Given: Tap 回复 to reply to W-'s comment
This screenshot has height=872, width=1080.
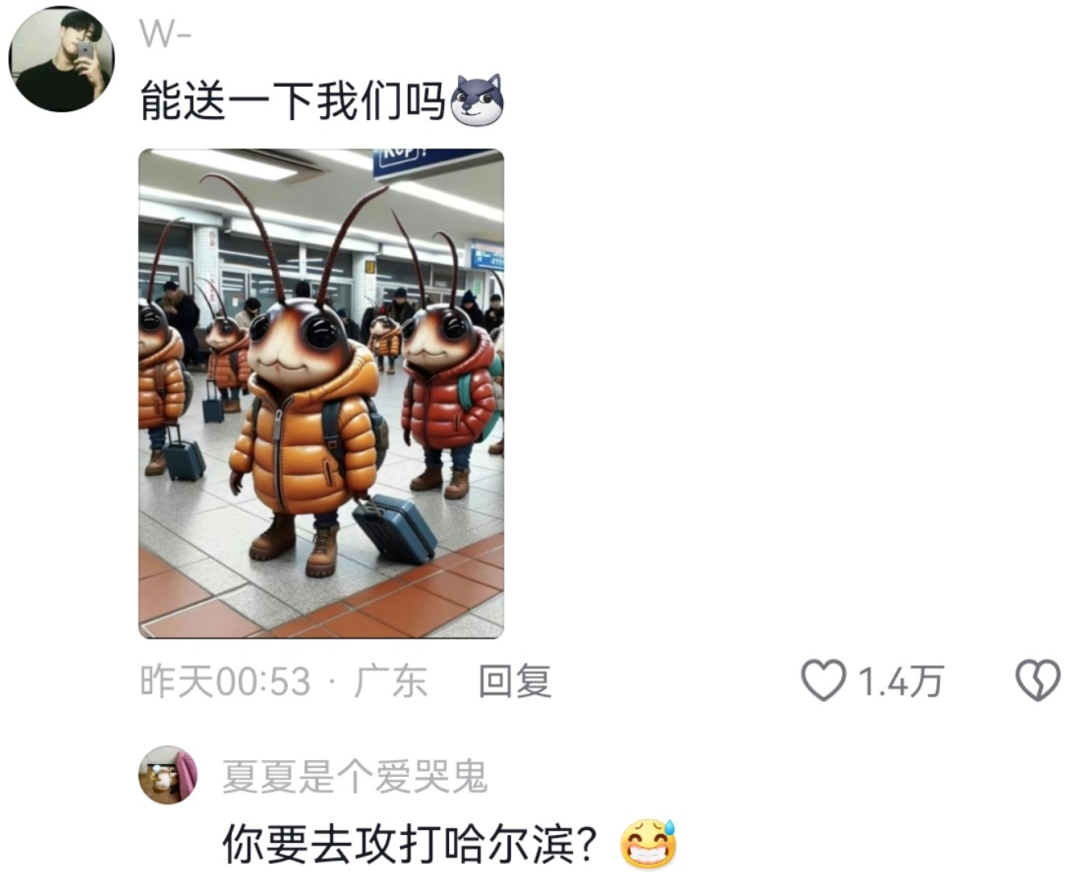Looking at the screenshot, I should 515,682.
